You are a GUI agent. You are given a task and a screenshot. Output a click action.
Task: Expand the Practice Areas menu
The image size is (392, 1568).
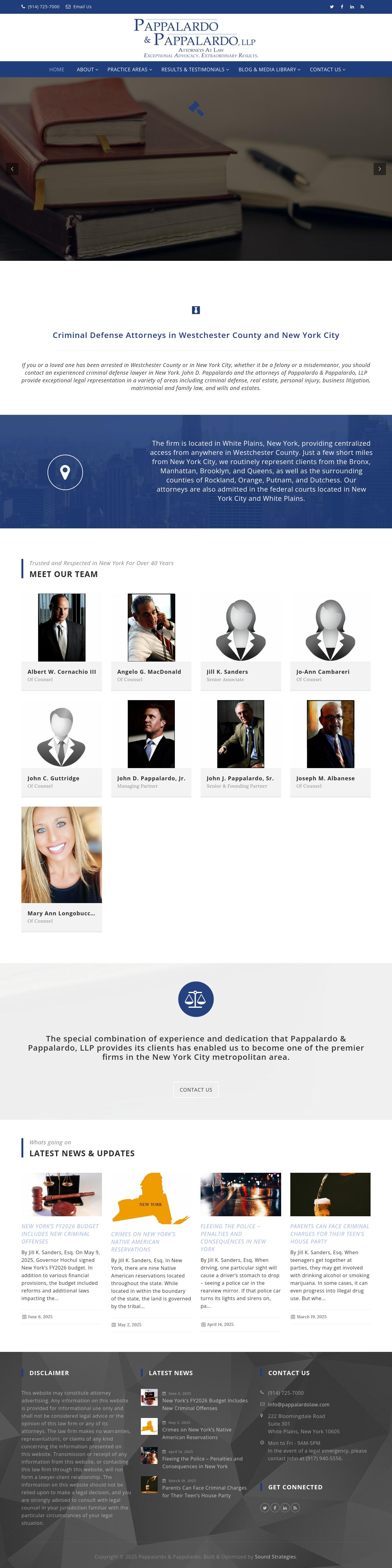point(129,69)
